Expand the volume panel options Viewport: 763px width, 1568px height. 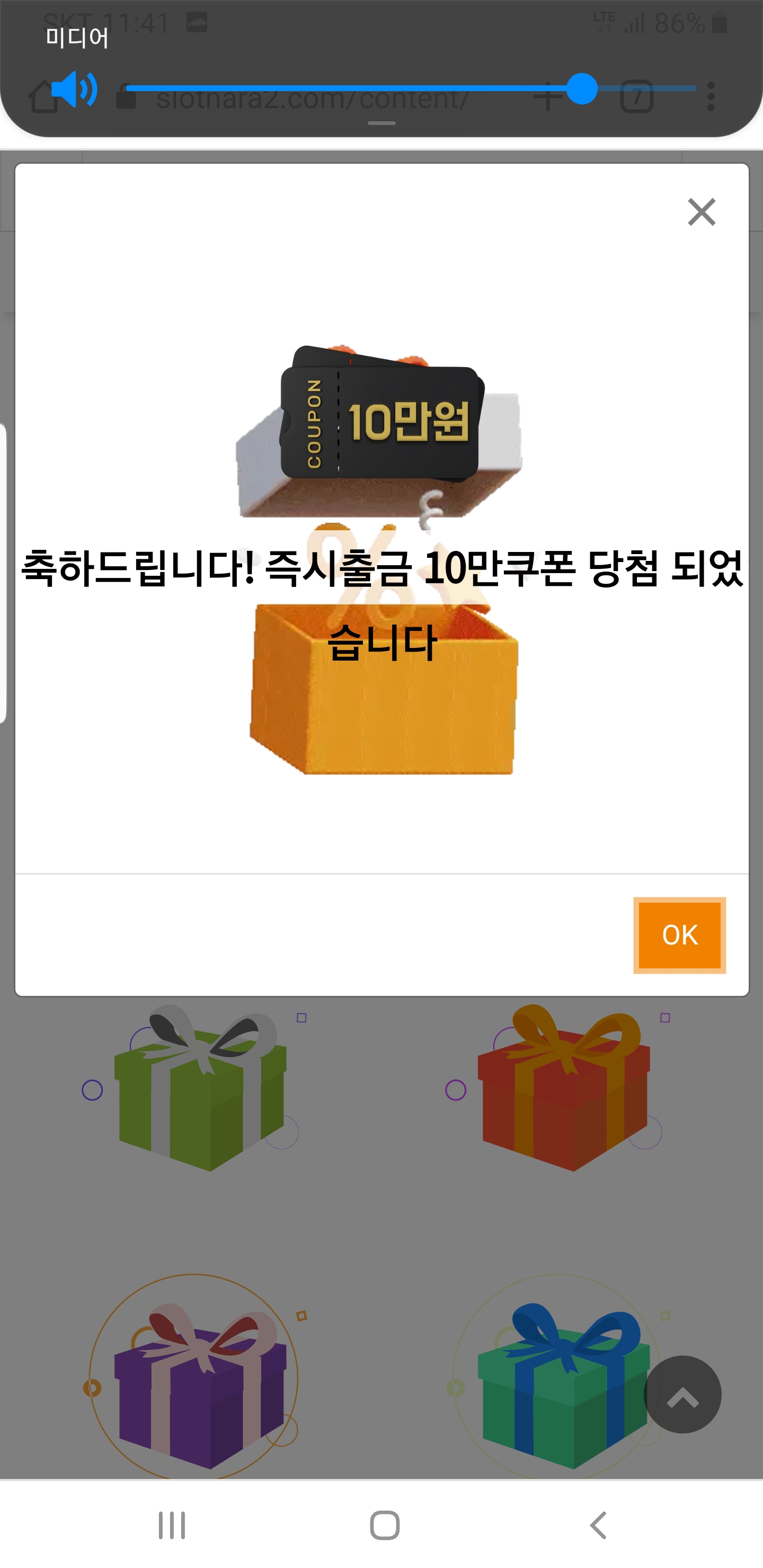(382, 123)
